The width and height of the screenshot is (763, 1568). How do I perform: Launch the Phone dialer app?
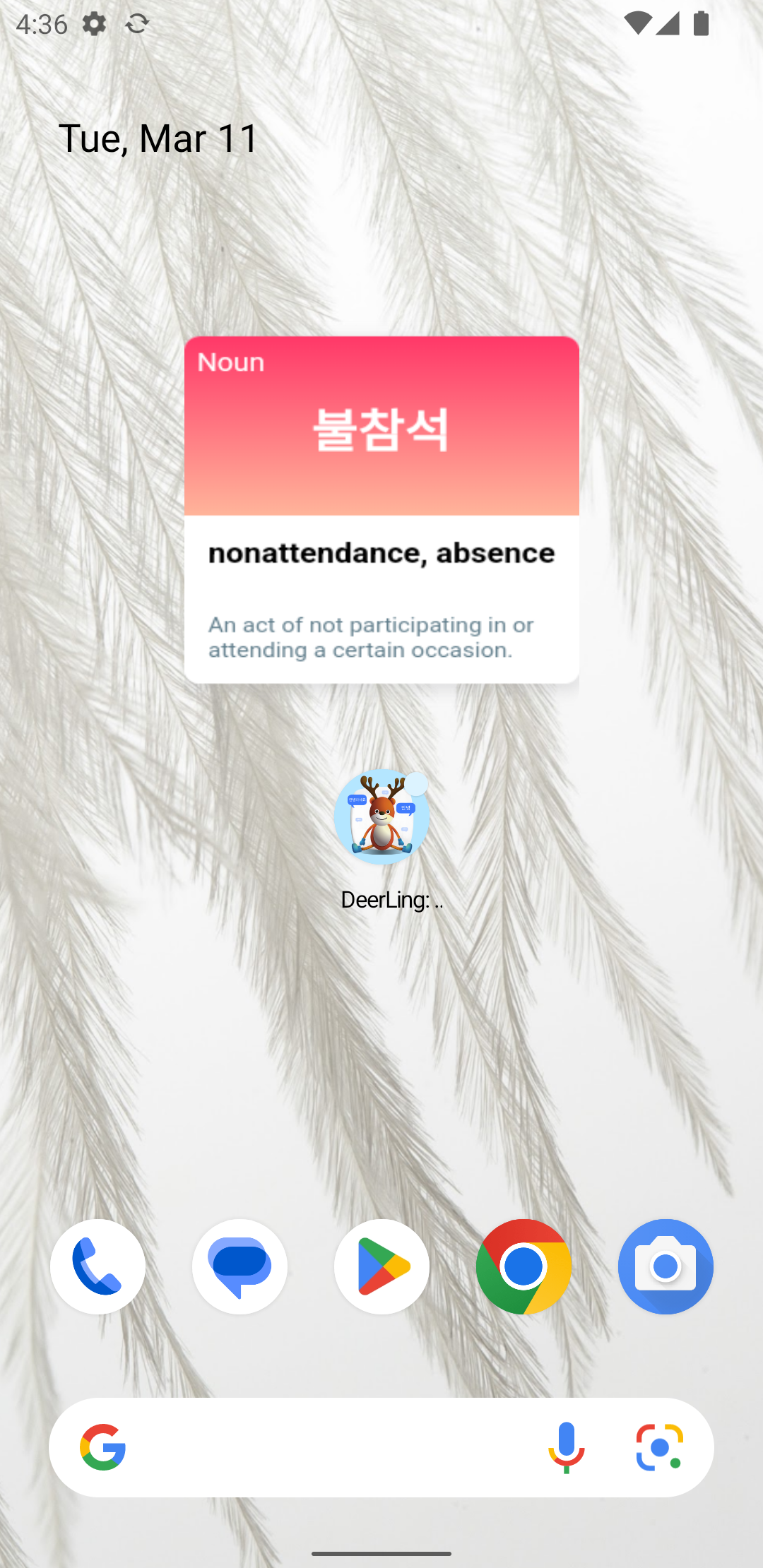[97, 1266]
